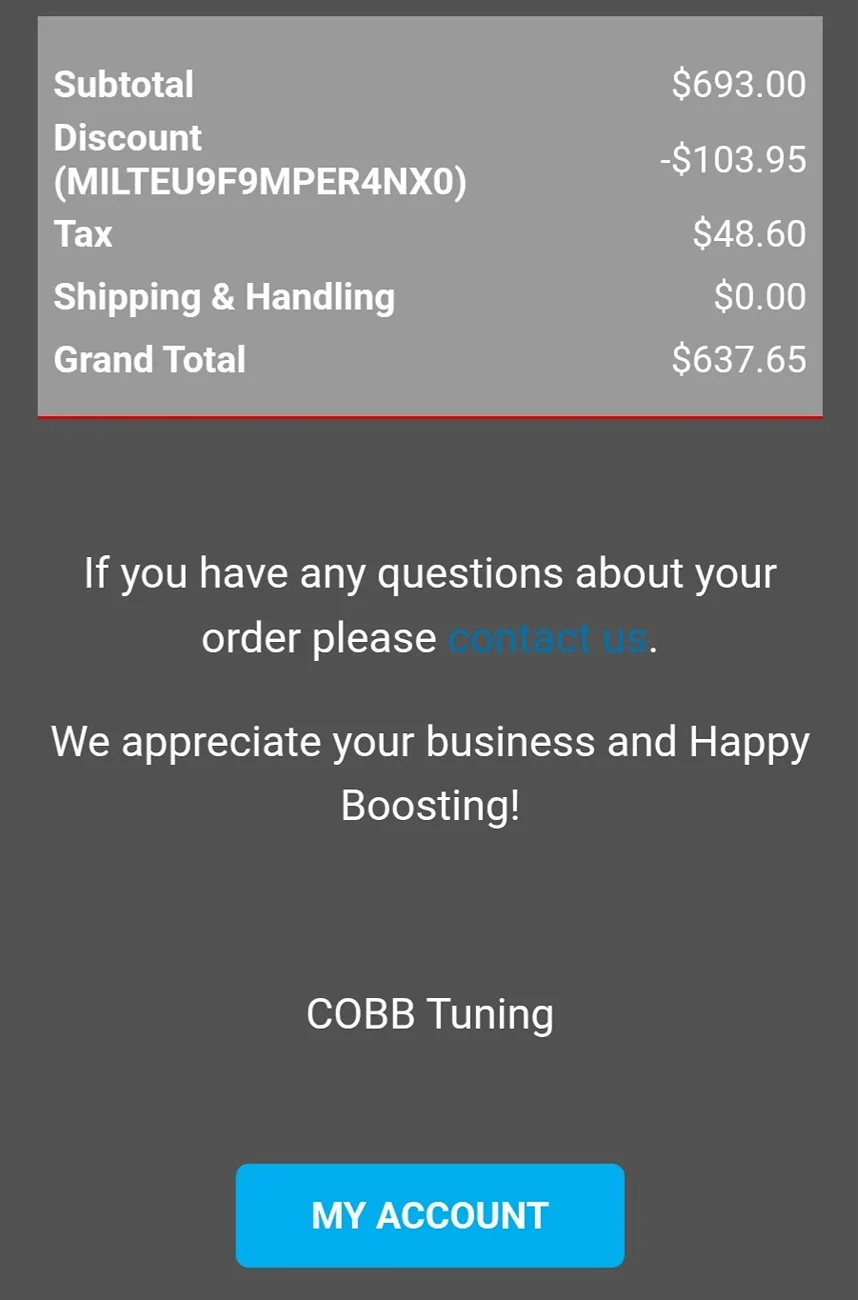This screenshot has height=1300, width=858.
Task: Select the Tax row
Action: 430,233
